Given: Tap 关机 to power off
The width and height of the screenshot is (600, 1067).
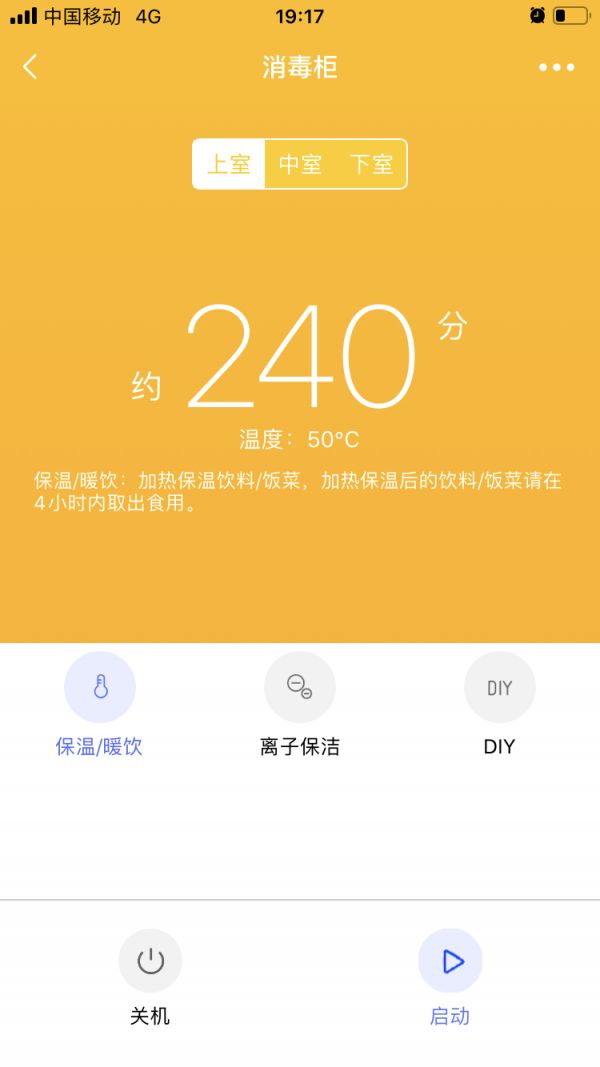Looking at the screenshot, I should pyautogui.click(x=150, y=961).
